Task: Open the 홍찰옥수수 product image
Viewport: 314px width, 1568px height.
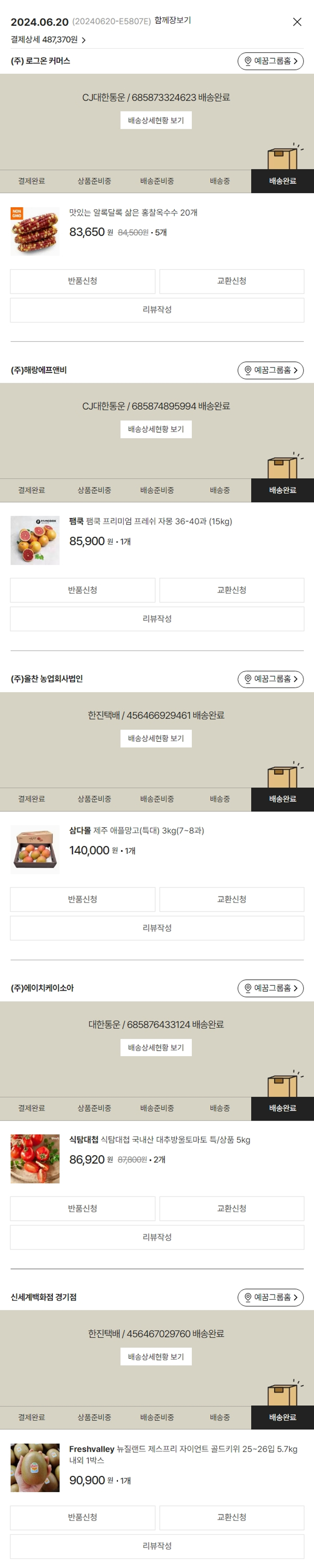Action: click(x=35, y=231)
